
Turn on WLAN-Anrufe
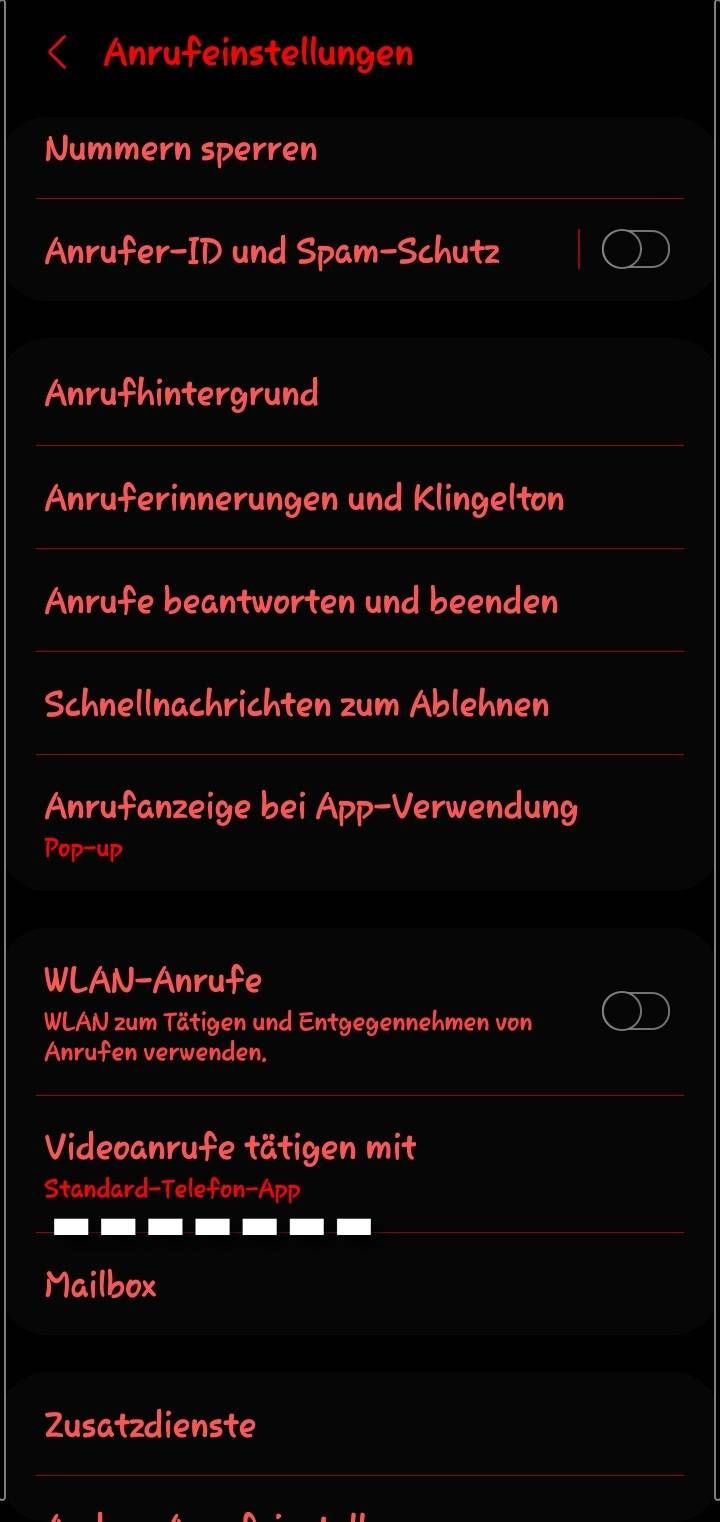point(635,1011)
